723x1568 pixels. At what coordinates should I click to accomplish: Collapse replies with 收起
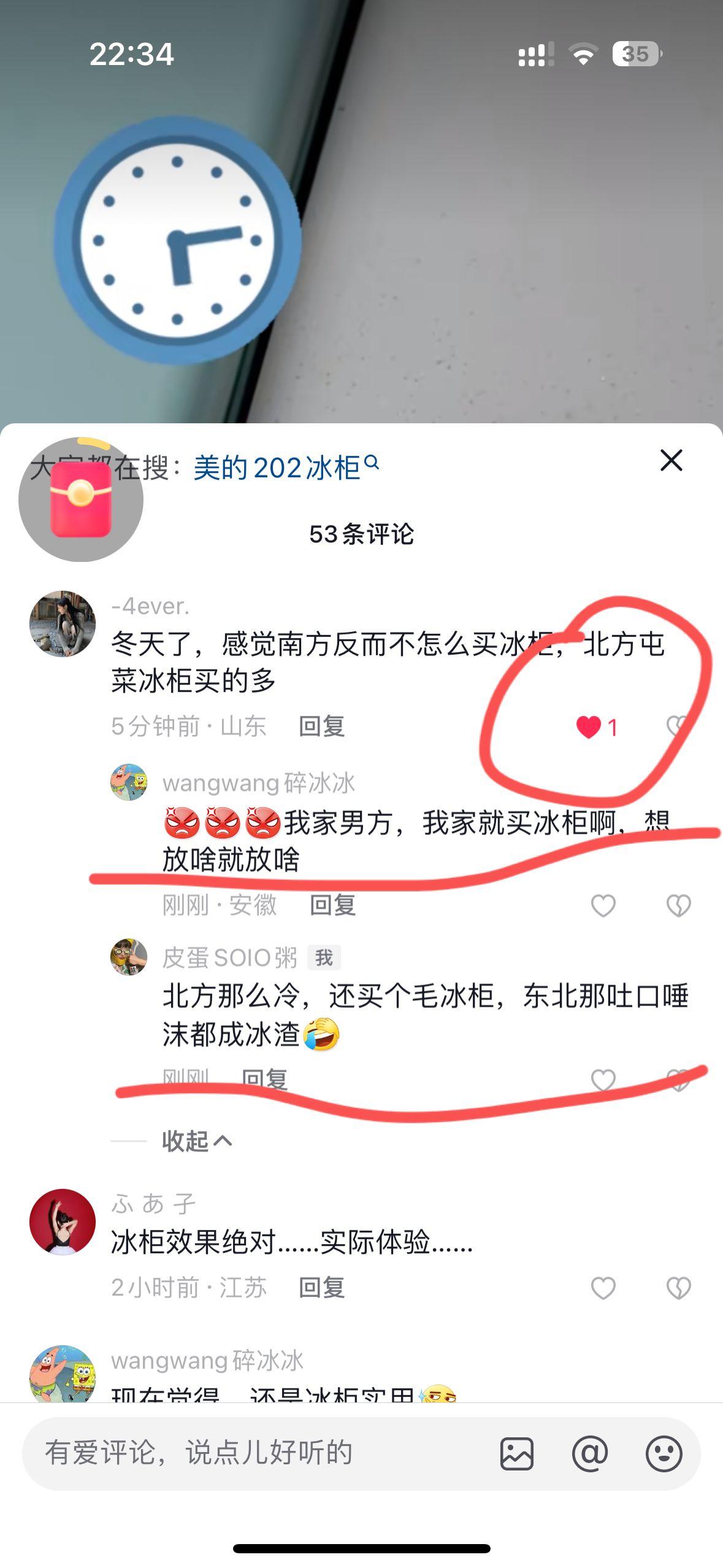pyautogui.click(x=197, y=1141)
